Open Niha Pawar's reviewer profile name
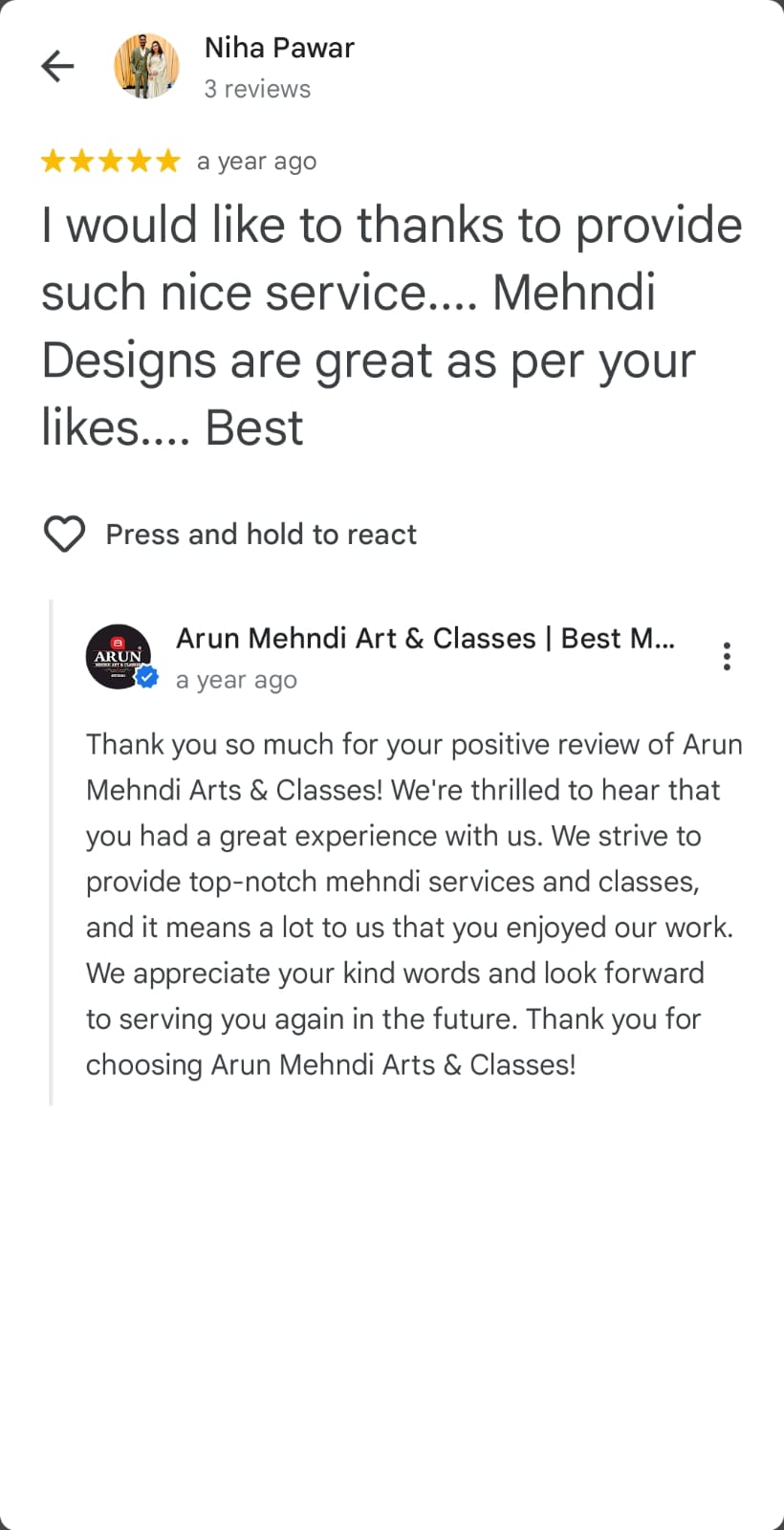The height and width of the screenshot is (1530, 784). point(279,48)
